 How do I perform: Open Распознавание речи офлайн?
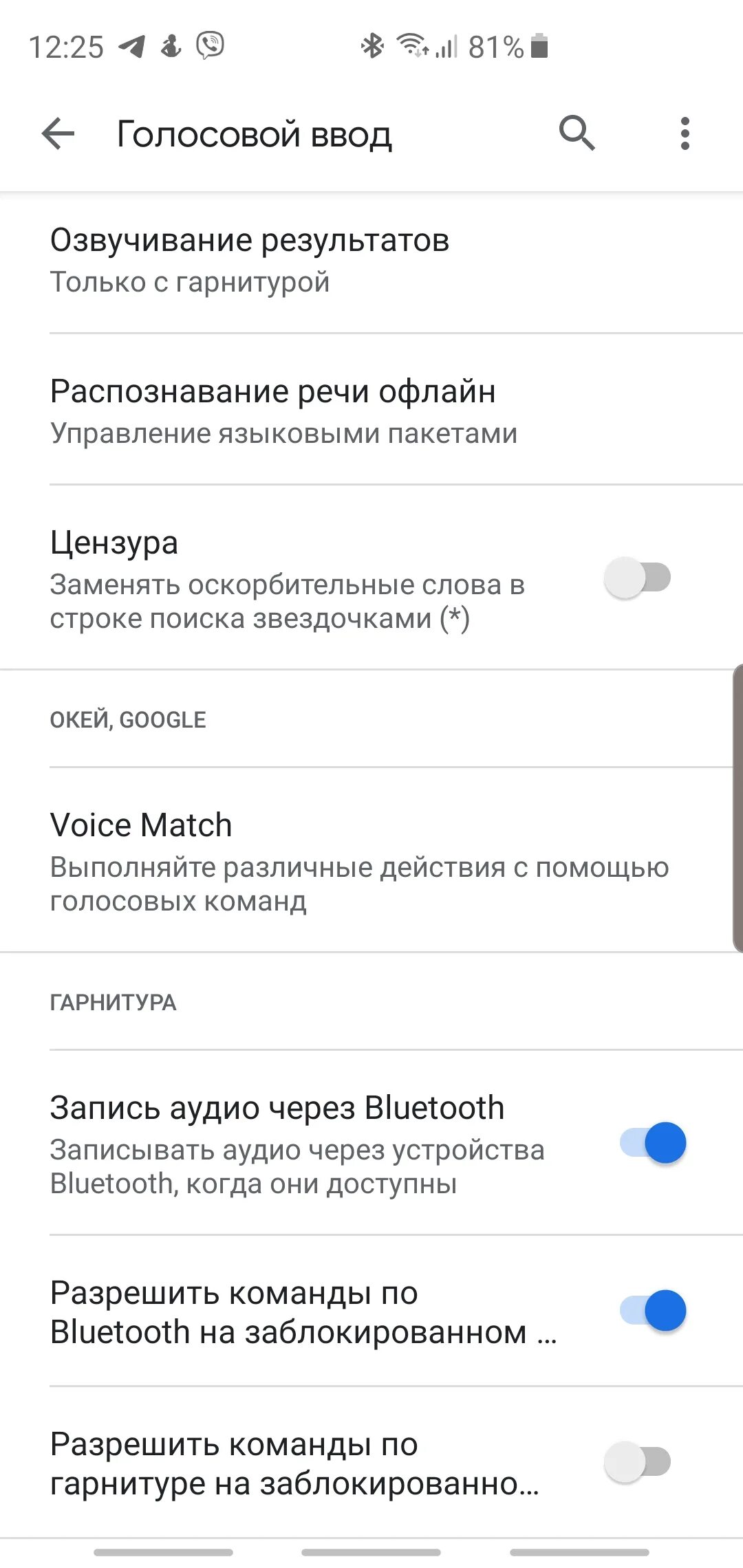371,411
